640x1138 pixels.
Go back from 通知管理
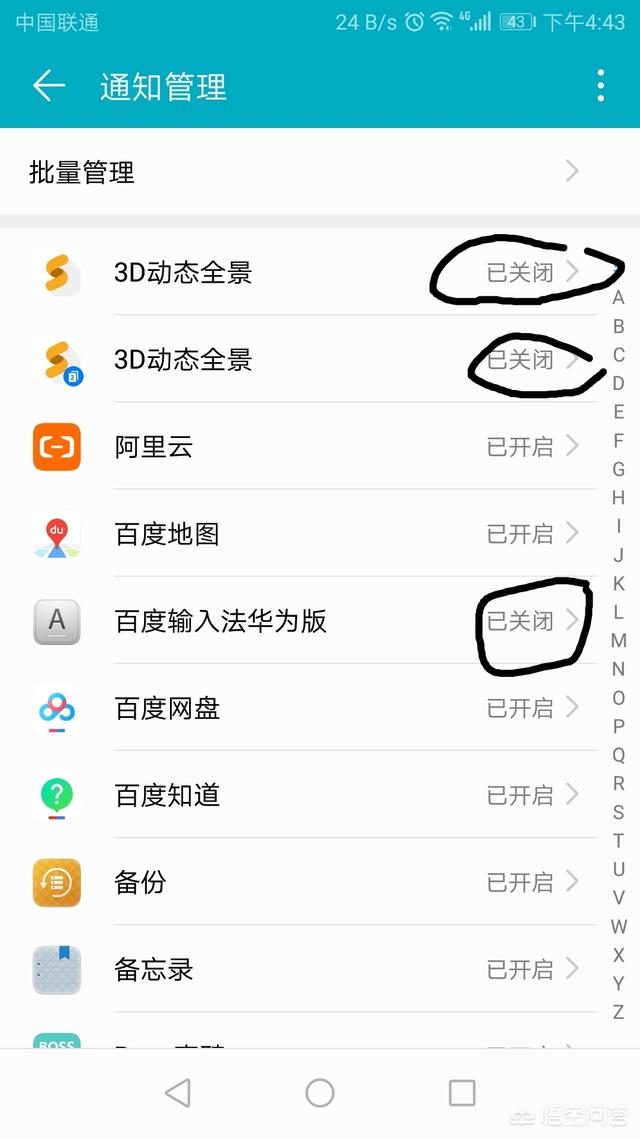point(49,86)
